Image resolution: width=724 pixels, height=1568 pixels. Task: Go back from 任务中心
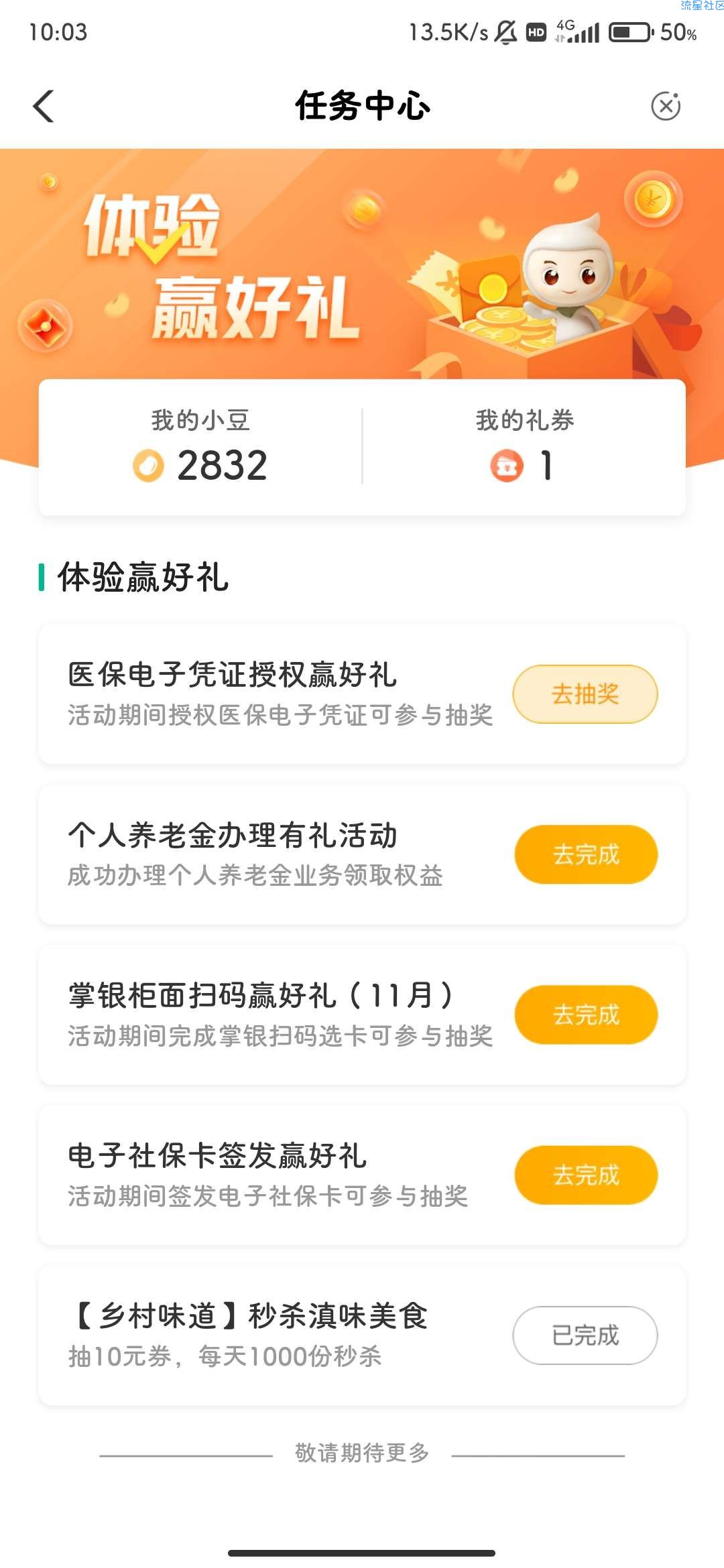tap(44, 107)
